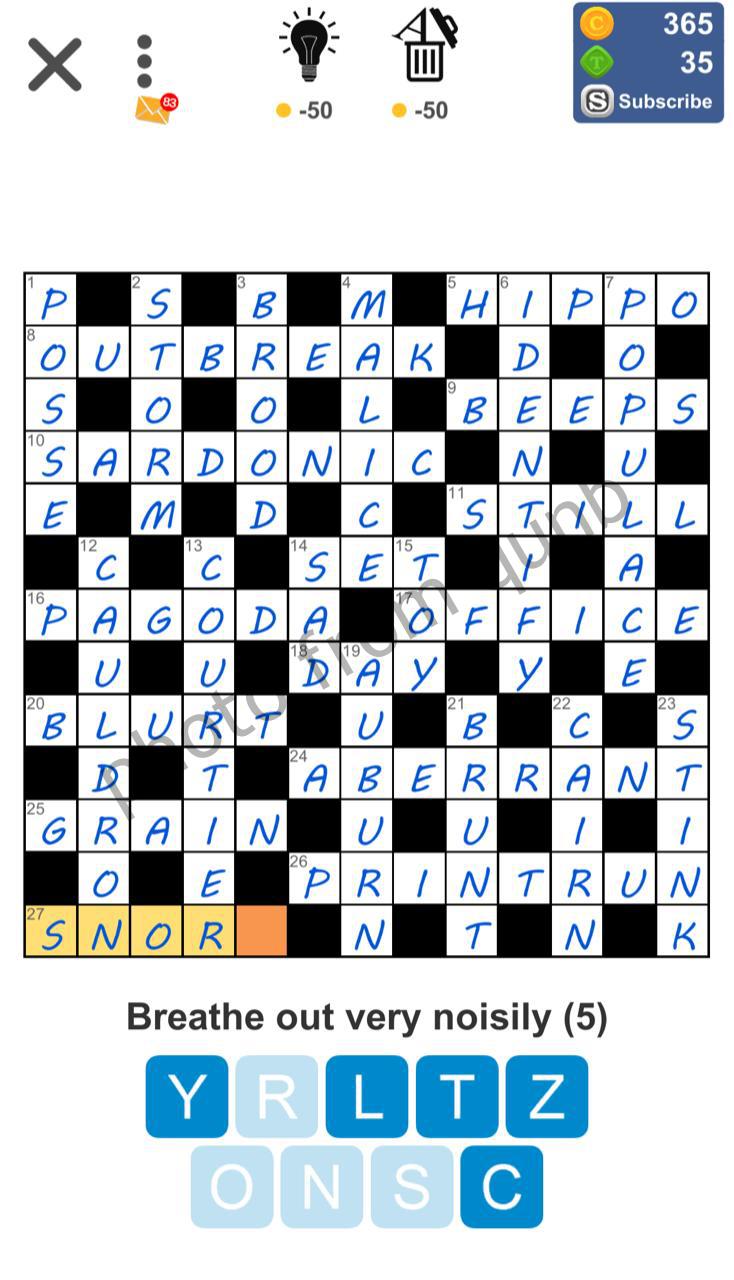The image size is (734, 1280).
Task: Choose the letter T tile
Action: coord(457,1097)
